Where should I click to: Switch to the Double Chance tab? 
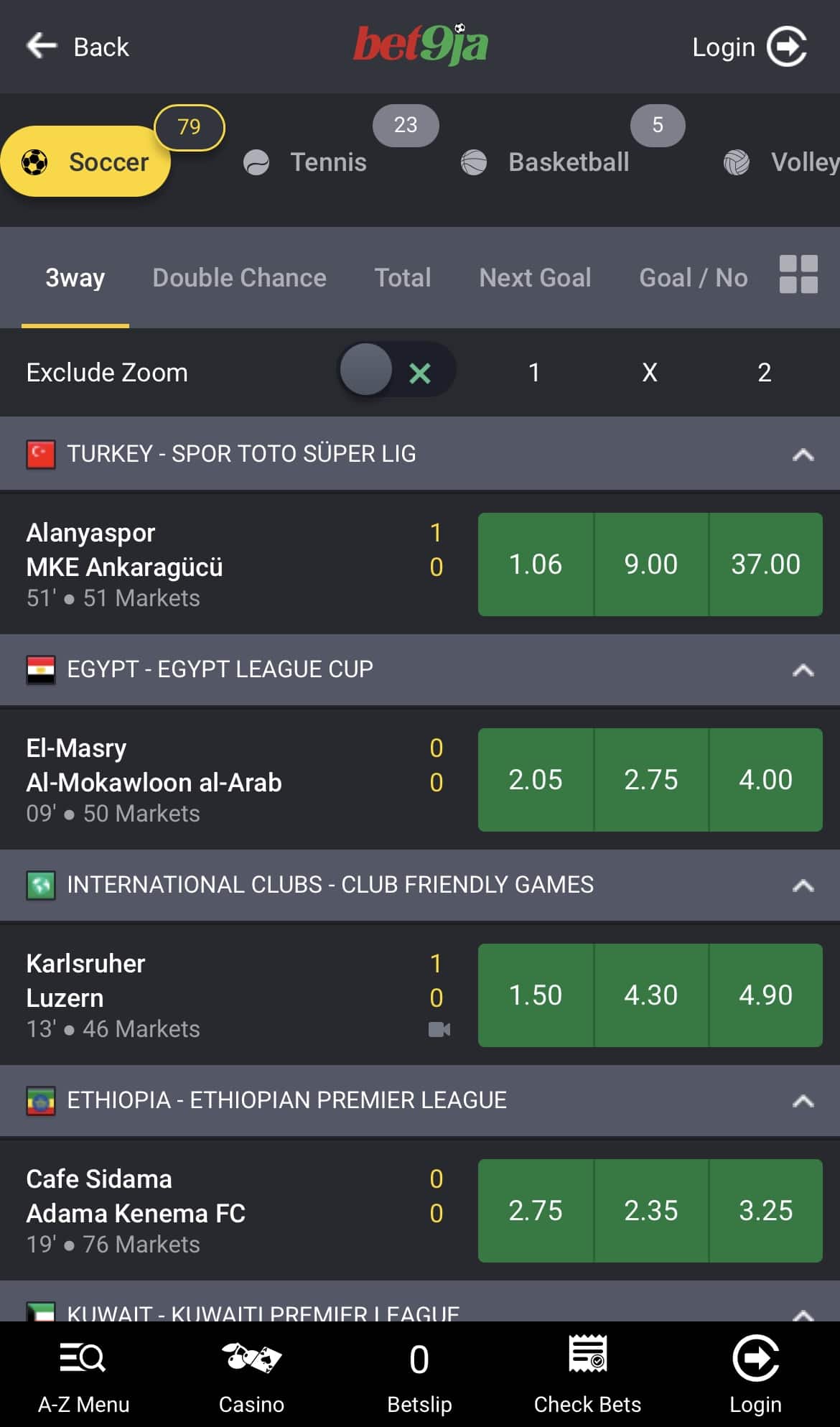[x=239, y=277]
